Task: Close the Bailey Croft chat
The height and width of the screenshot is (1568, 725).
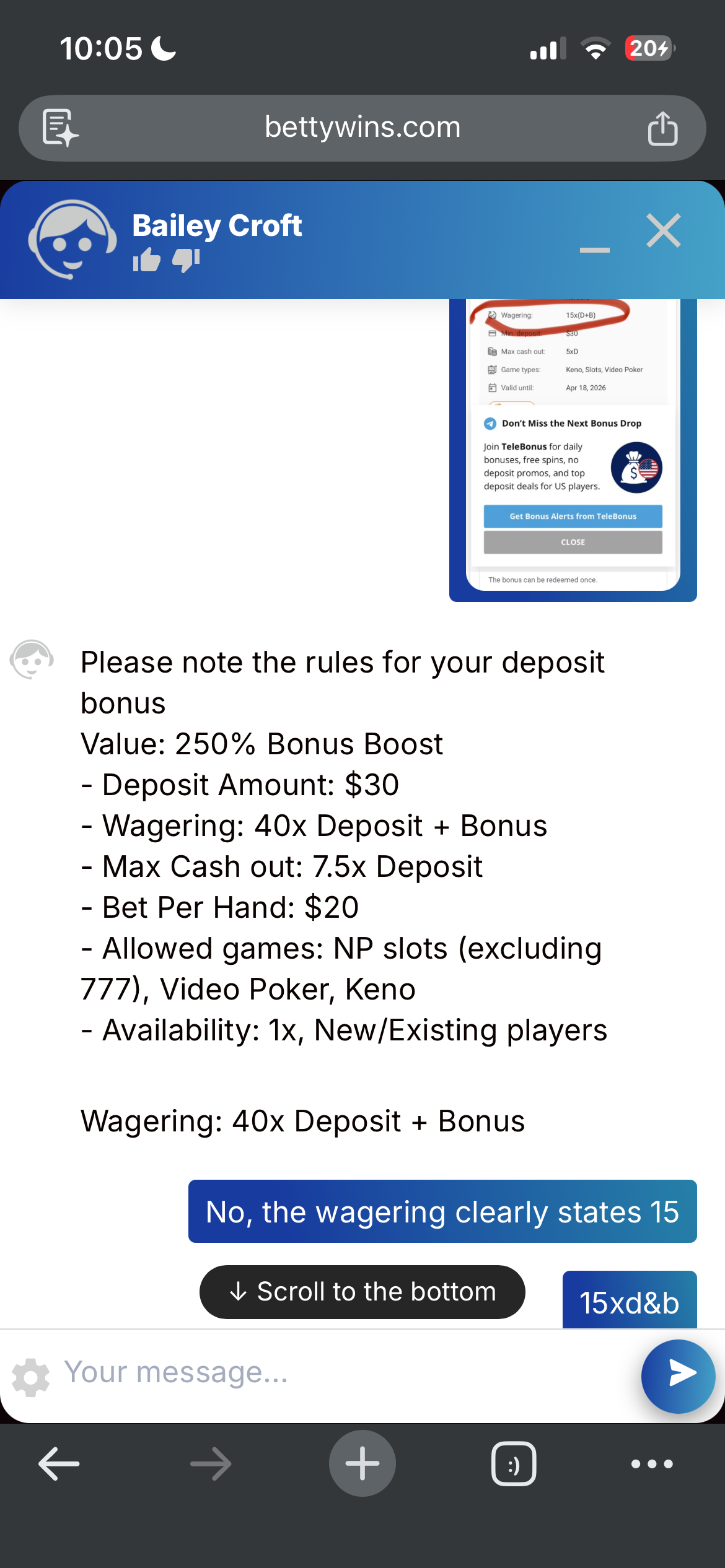Action: point(664,230)
